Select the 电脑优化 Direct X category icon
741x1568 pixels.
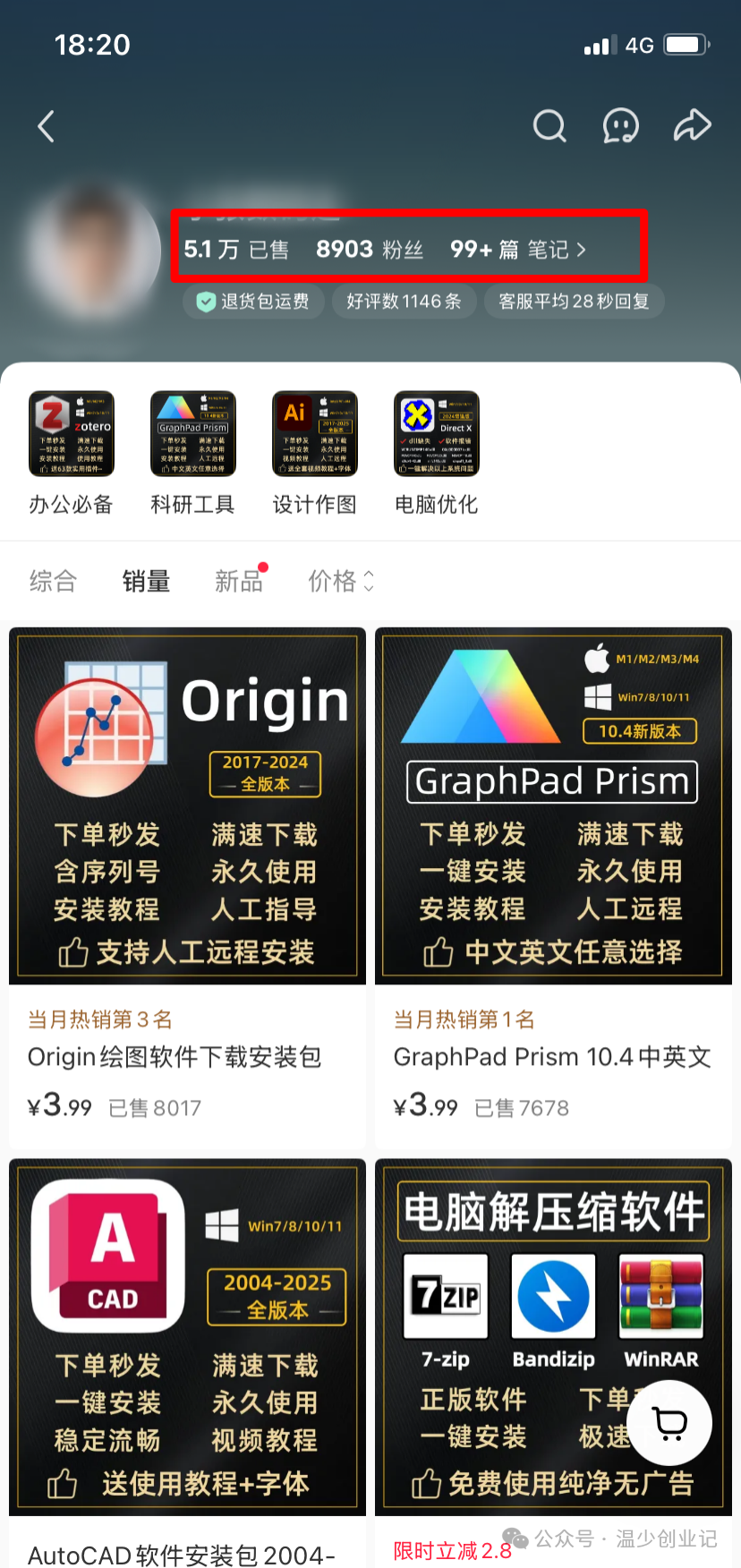(436, 434)
